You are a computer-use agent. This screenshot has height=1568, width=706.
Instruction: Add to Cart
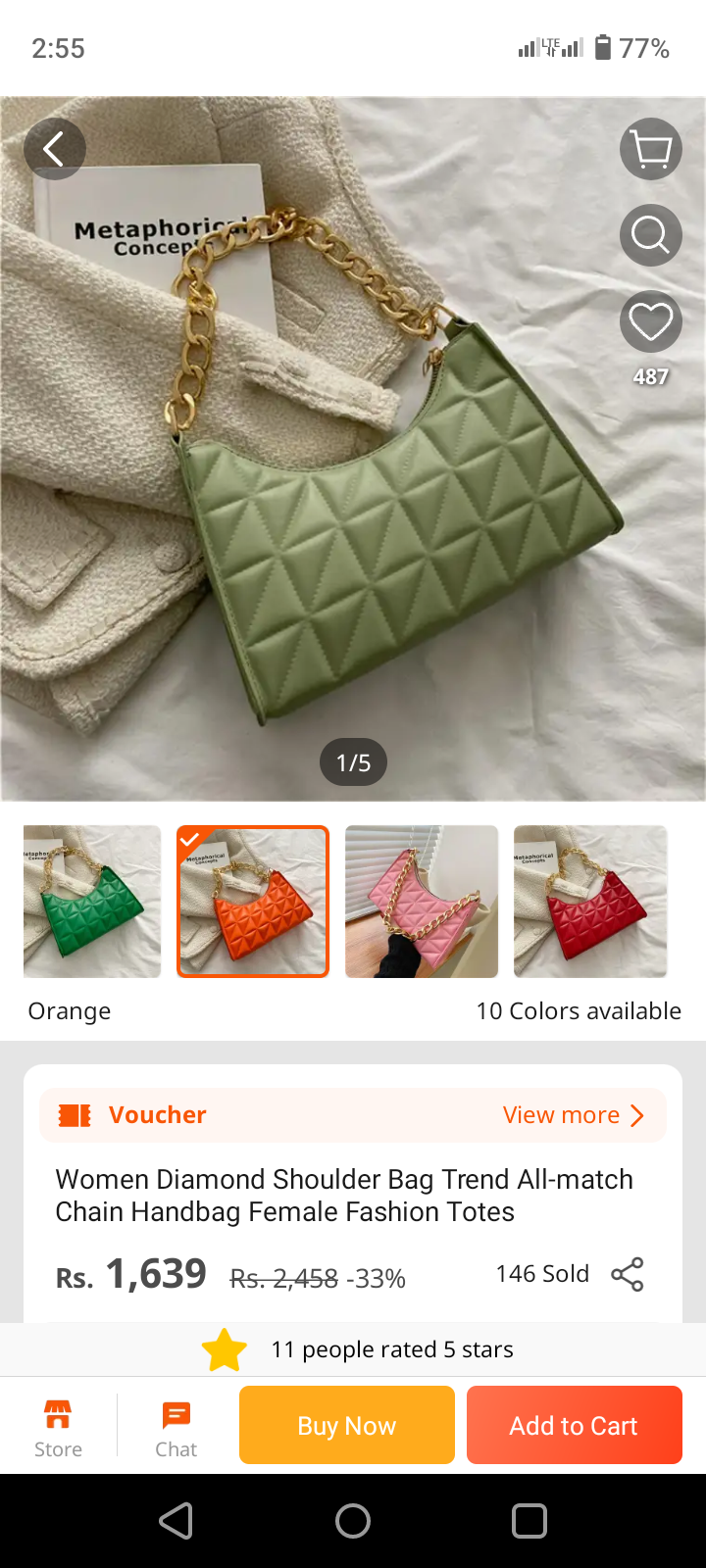point(575,1425)
